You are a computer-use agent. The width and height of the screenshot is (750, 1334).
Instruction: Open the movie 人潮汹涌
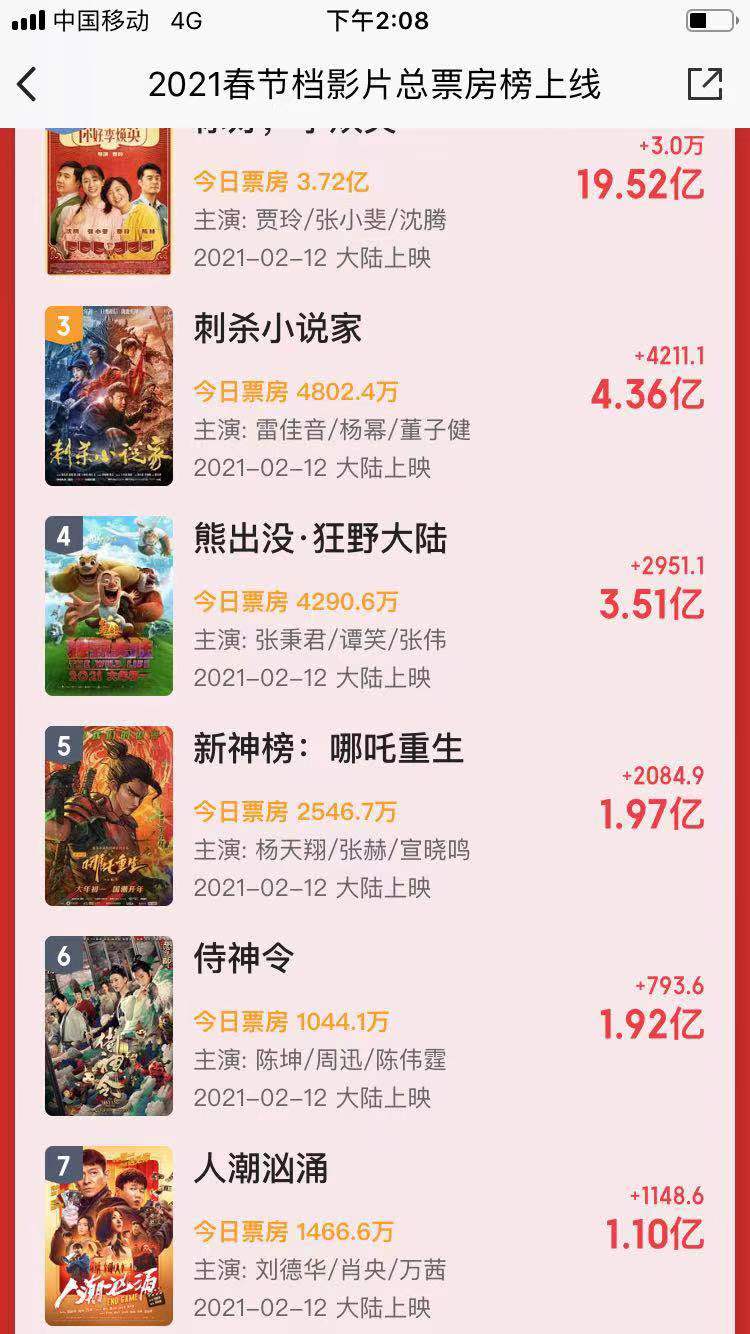click(261, 1170)
